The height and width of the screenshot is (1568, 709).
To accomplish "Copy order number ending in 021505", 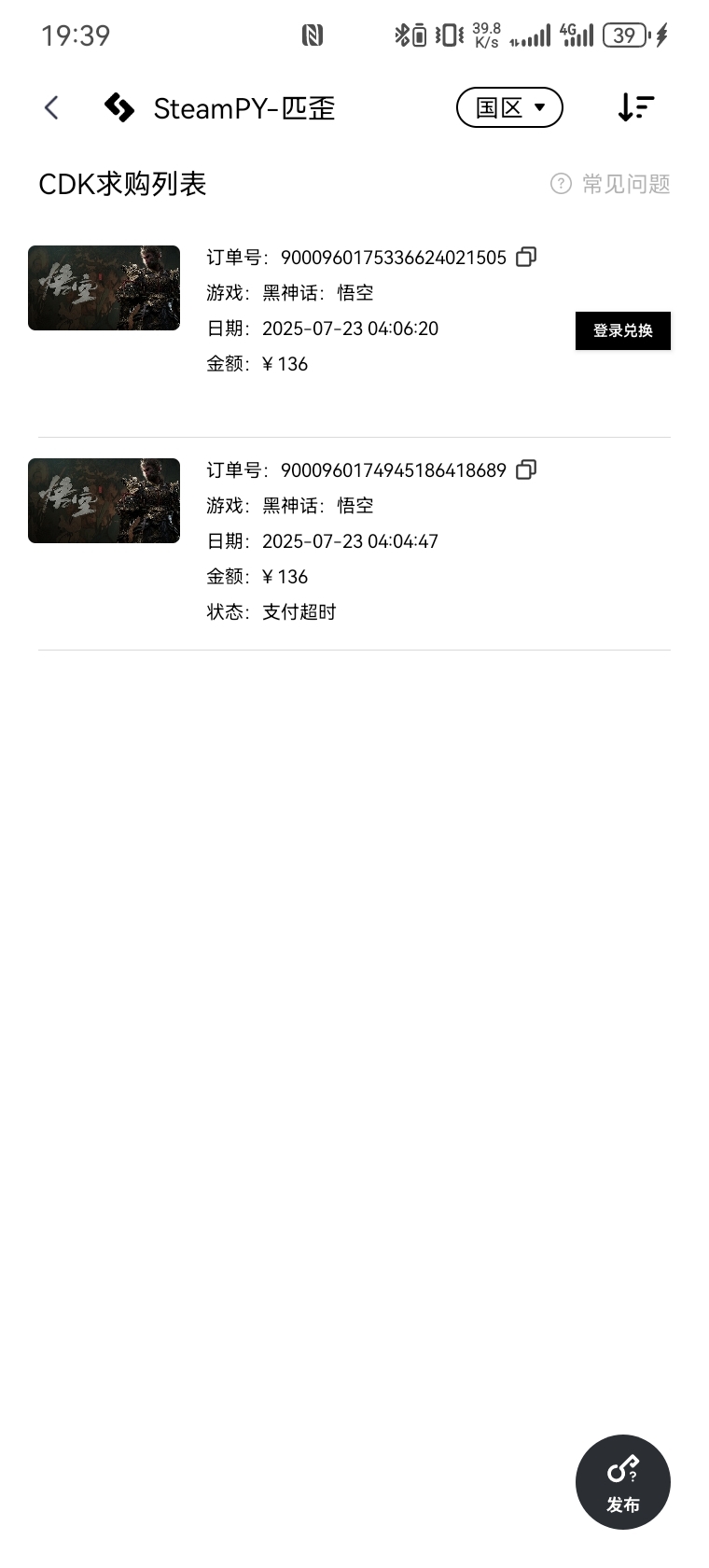I will coord(526,257).
